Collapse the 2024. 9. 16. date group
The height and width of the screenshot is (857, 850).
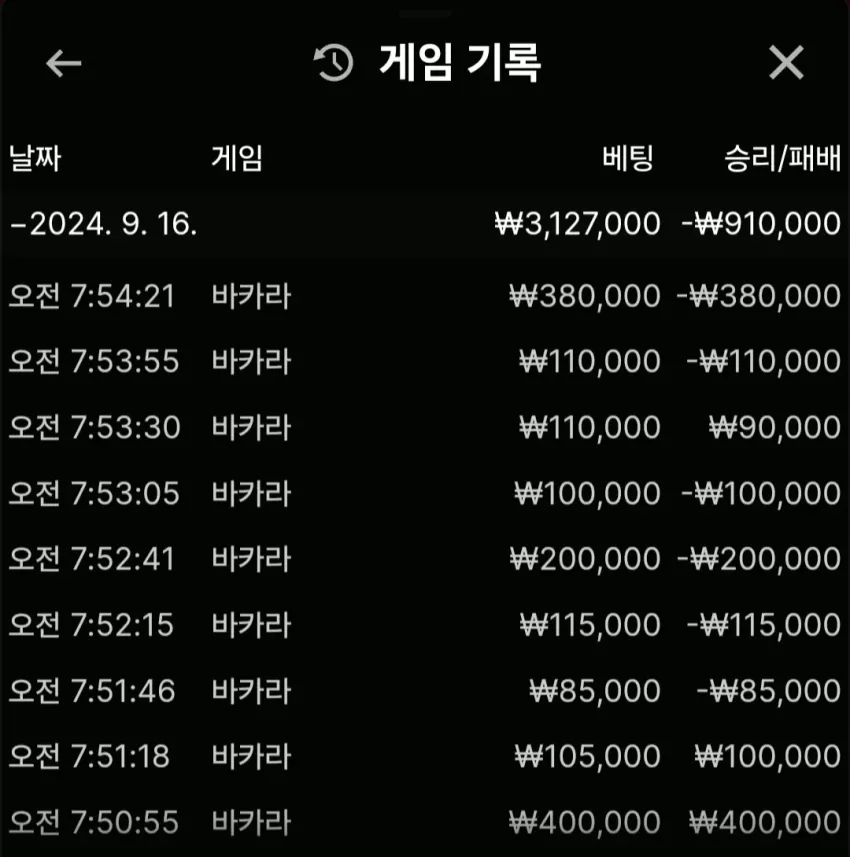click(425, 224)
